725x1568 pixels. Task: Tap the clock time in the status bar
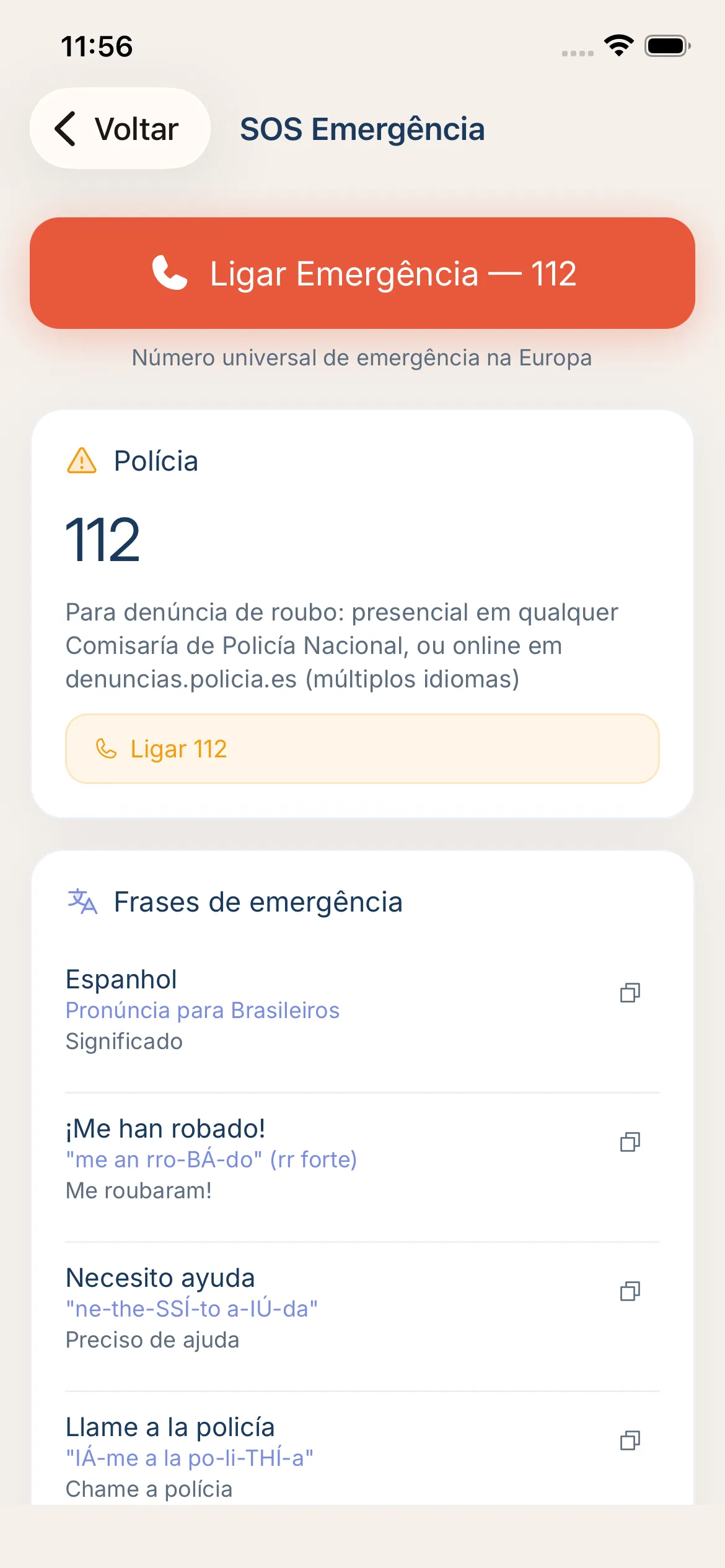pos(97,47)
